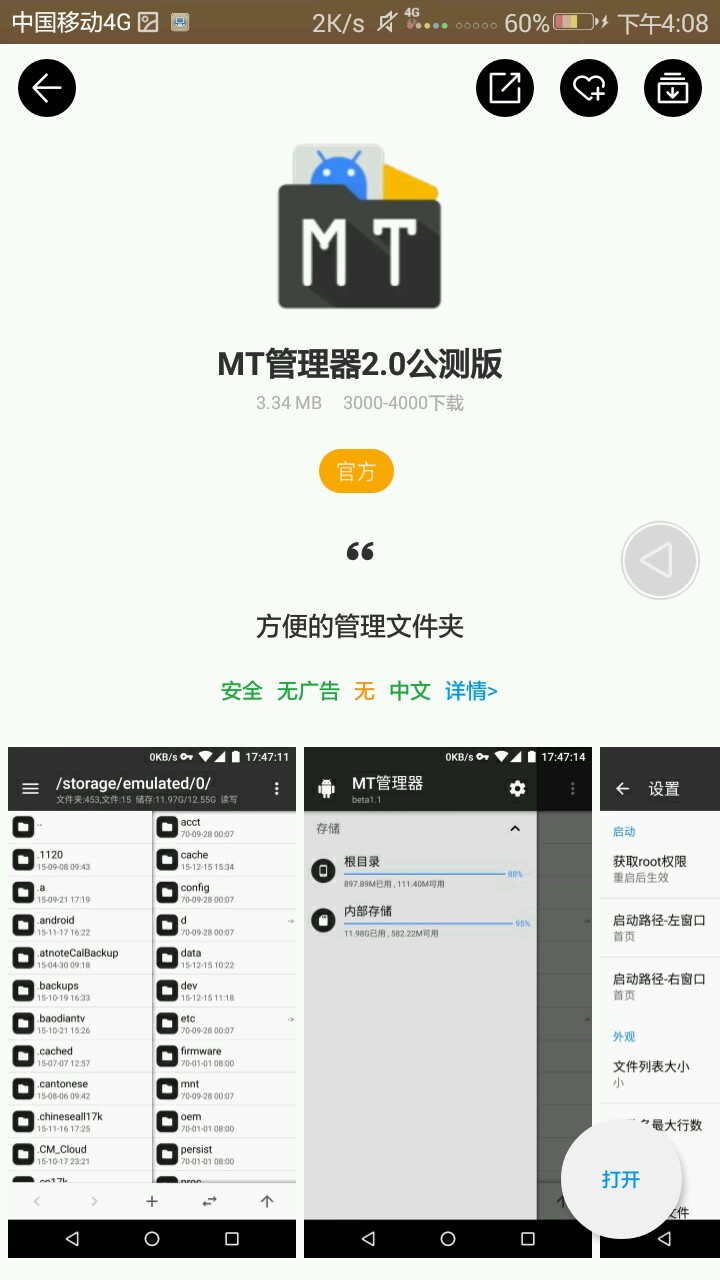Launch the app with 打开 button
This screenshot has width=720, height=1280.
(621, 1179)
